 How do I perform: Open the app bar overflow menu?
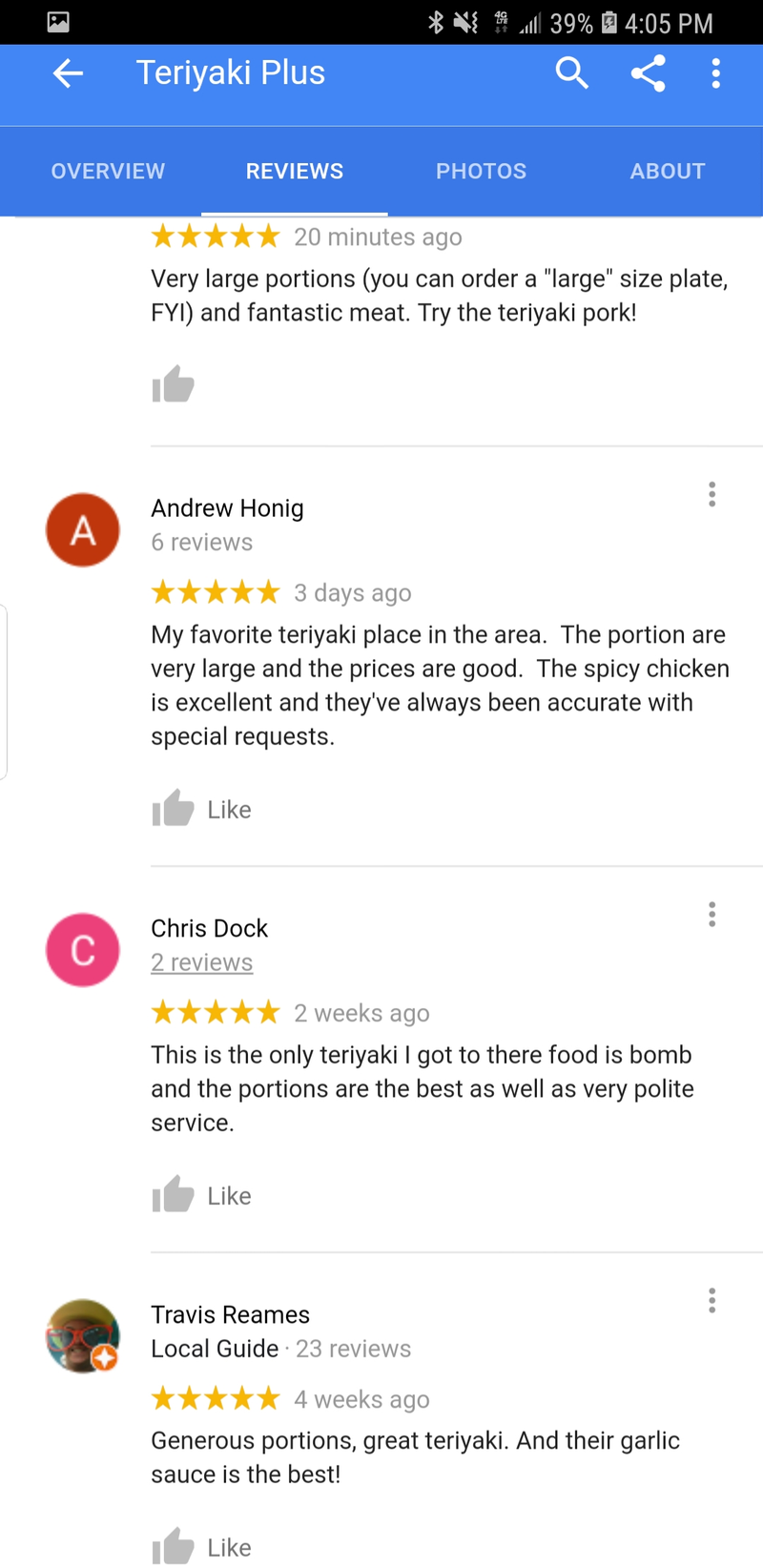715,73
